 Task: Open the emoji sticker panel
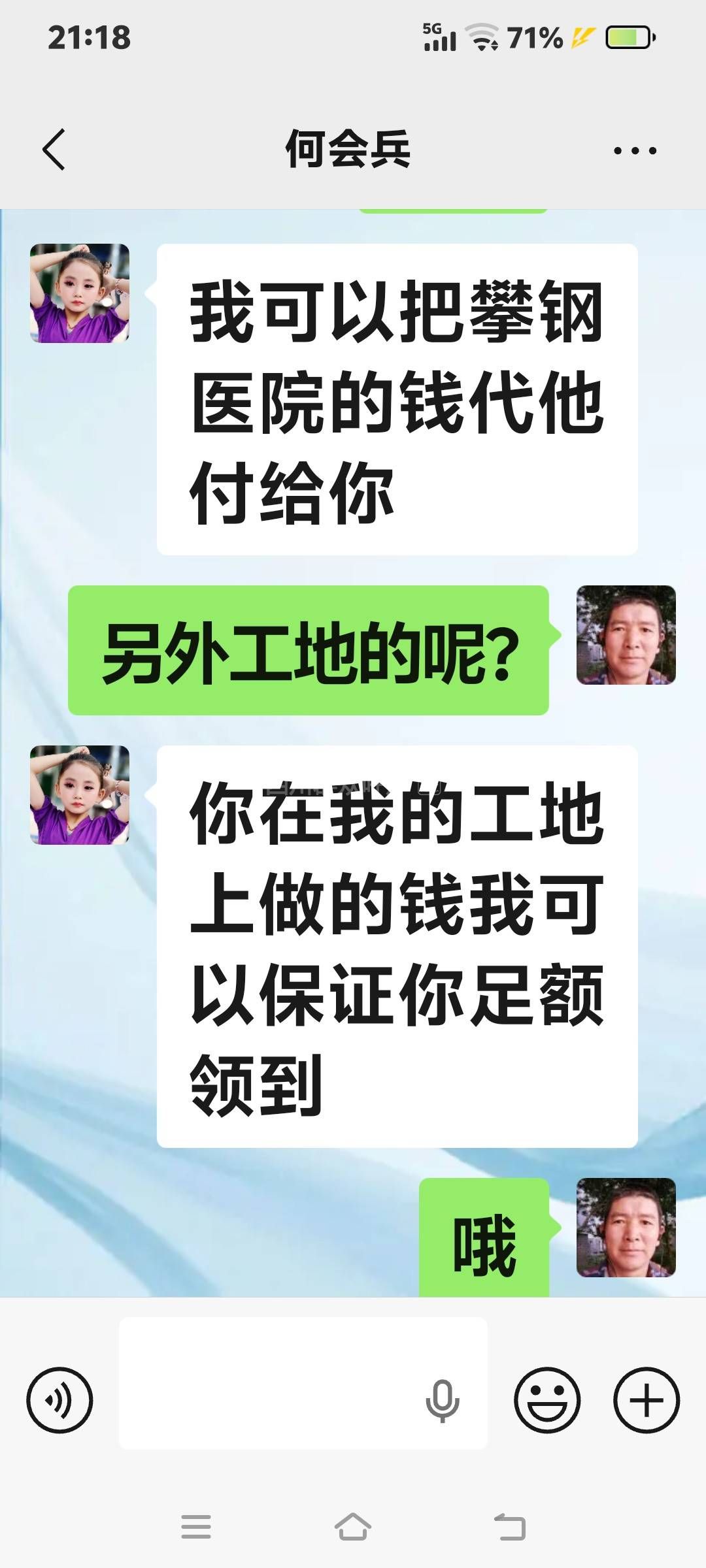(546, 1400)
